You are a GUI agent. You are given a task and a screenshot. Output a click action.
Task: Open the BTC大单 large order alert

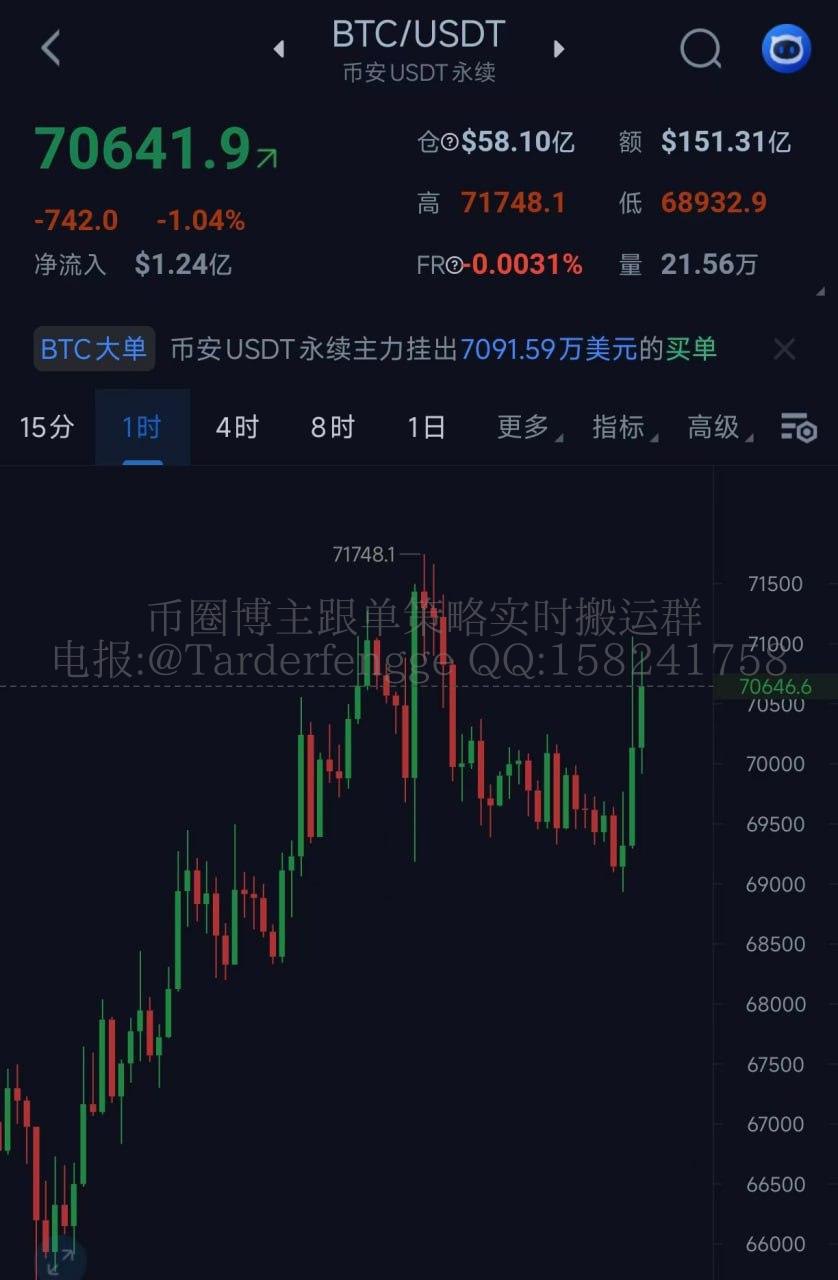(94, 349)
